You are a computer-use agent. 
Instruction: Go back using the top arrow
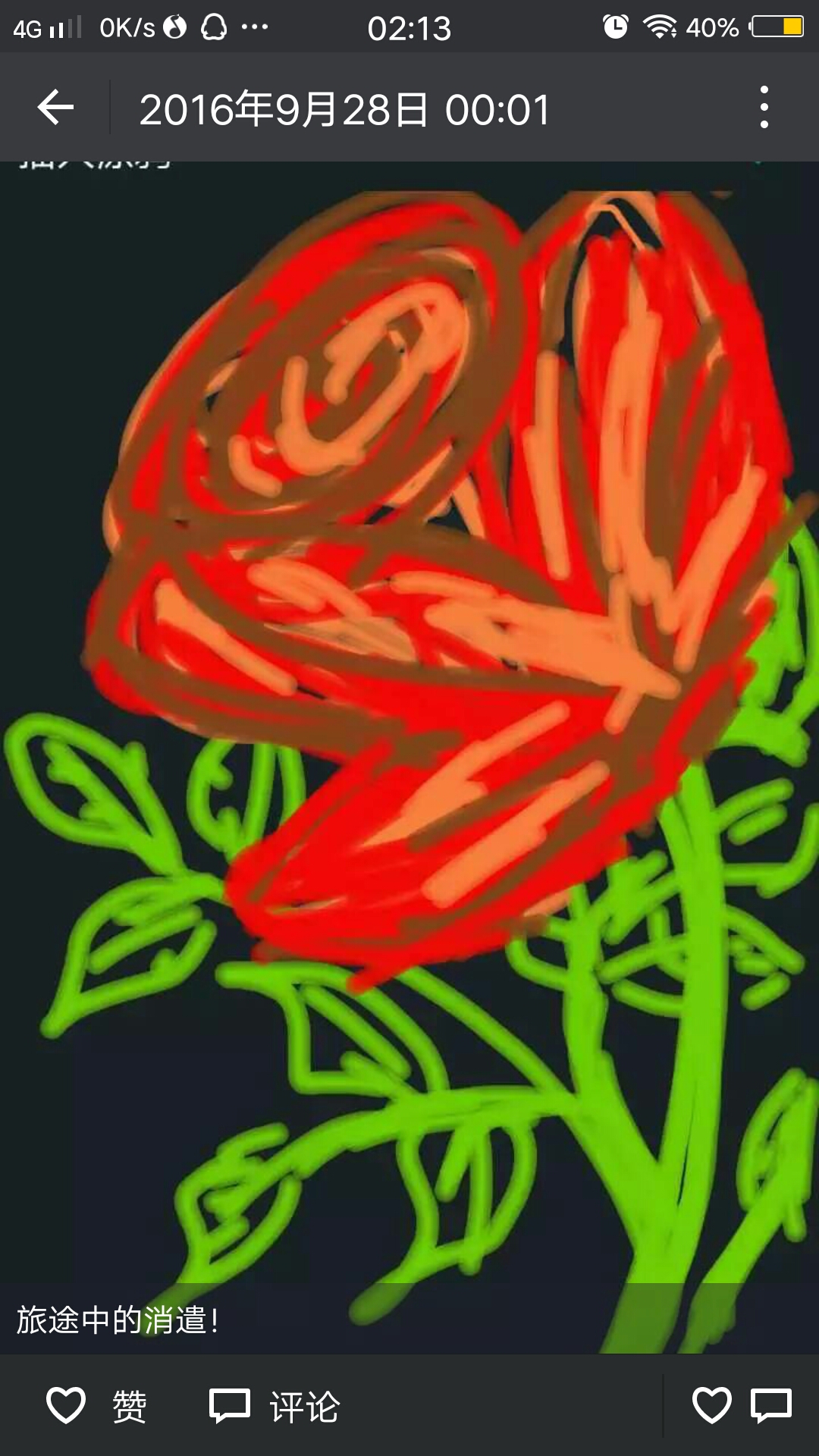tap(55, 107)
